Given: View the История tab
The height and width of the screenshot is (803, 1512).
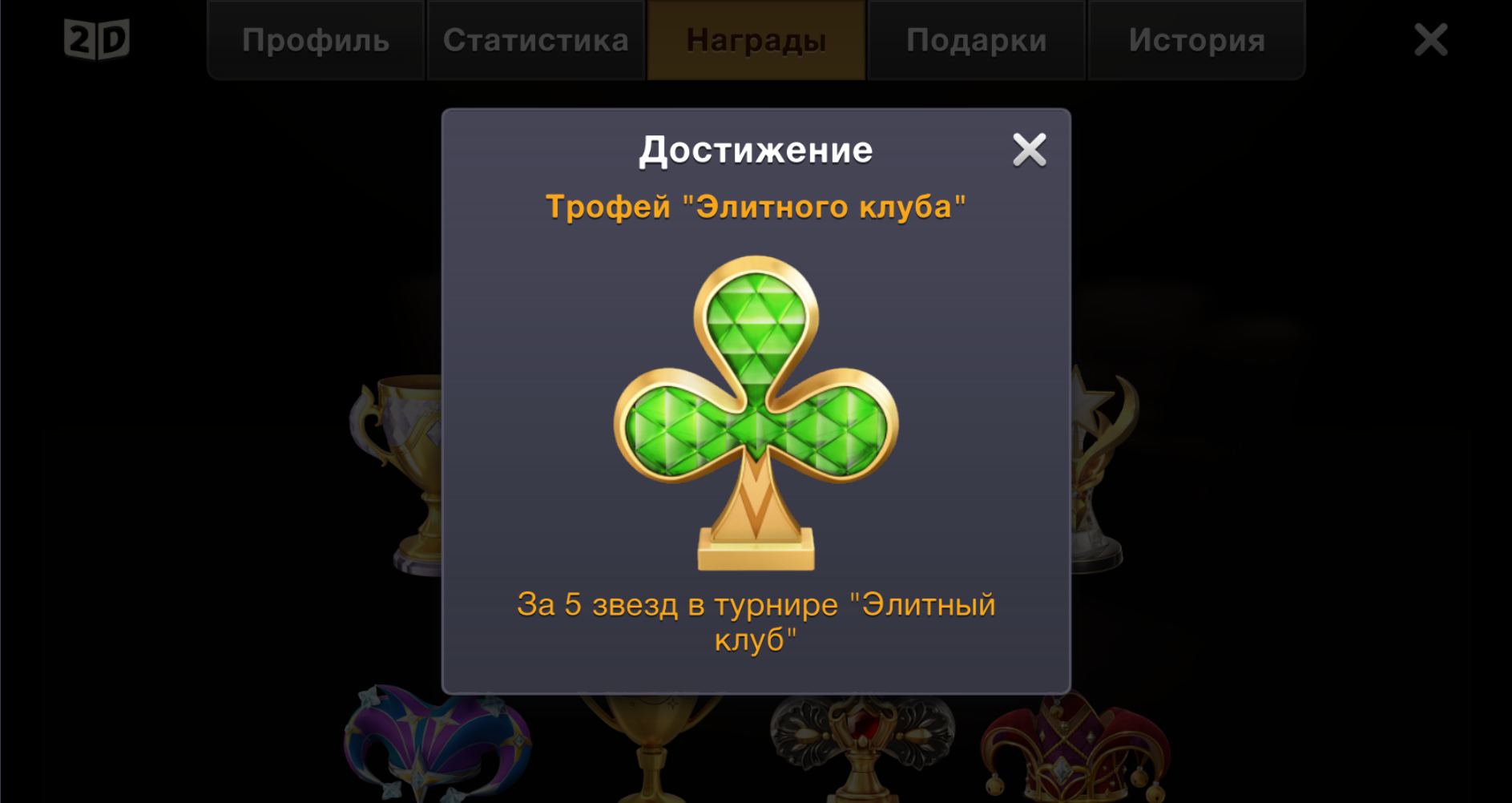Looking at the screenshot, I should tap(1196, 40).
